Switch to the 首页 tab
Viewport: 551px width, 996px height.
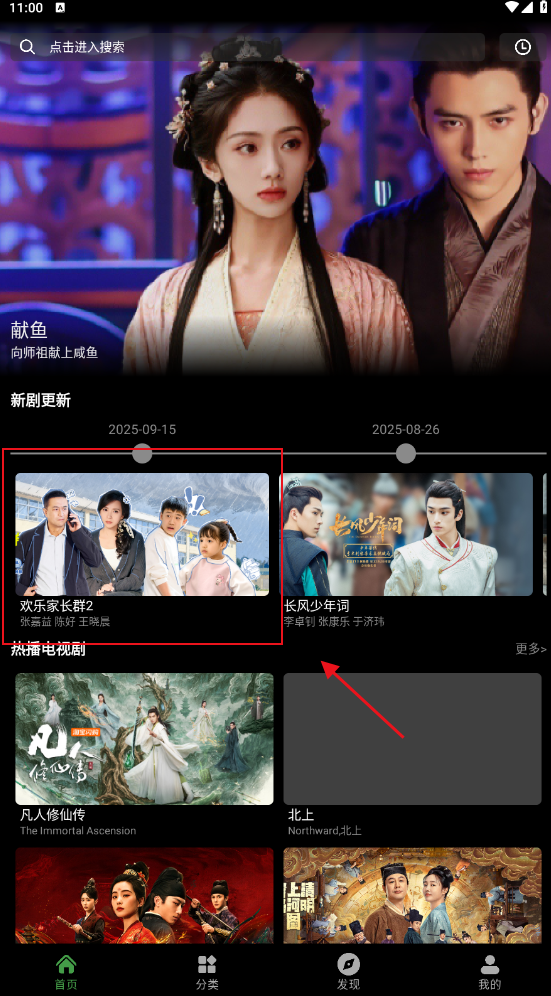(66, 972)
